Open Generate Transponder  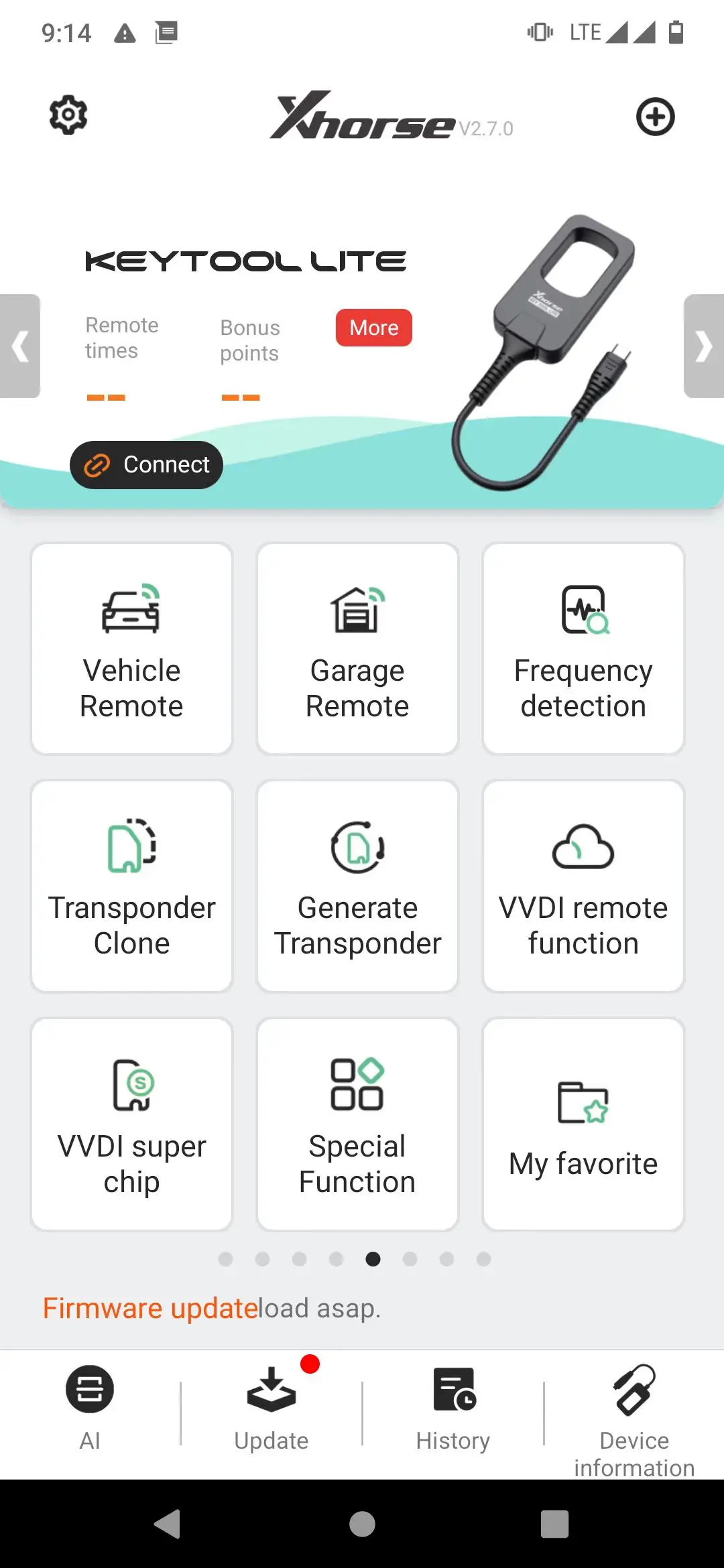(x=357, y=886)
